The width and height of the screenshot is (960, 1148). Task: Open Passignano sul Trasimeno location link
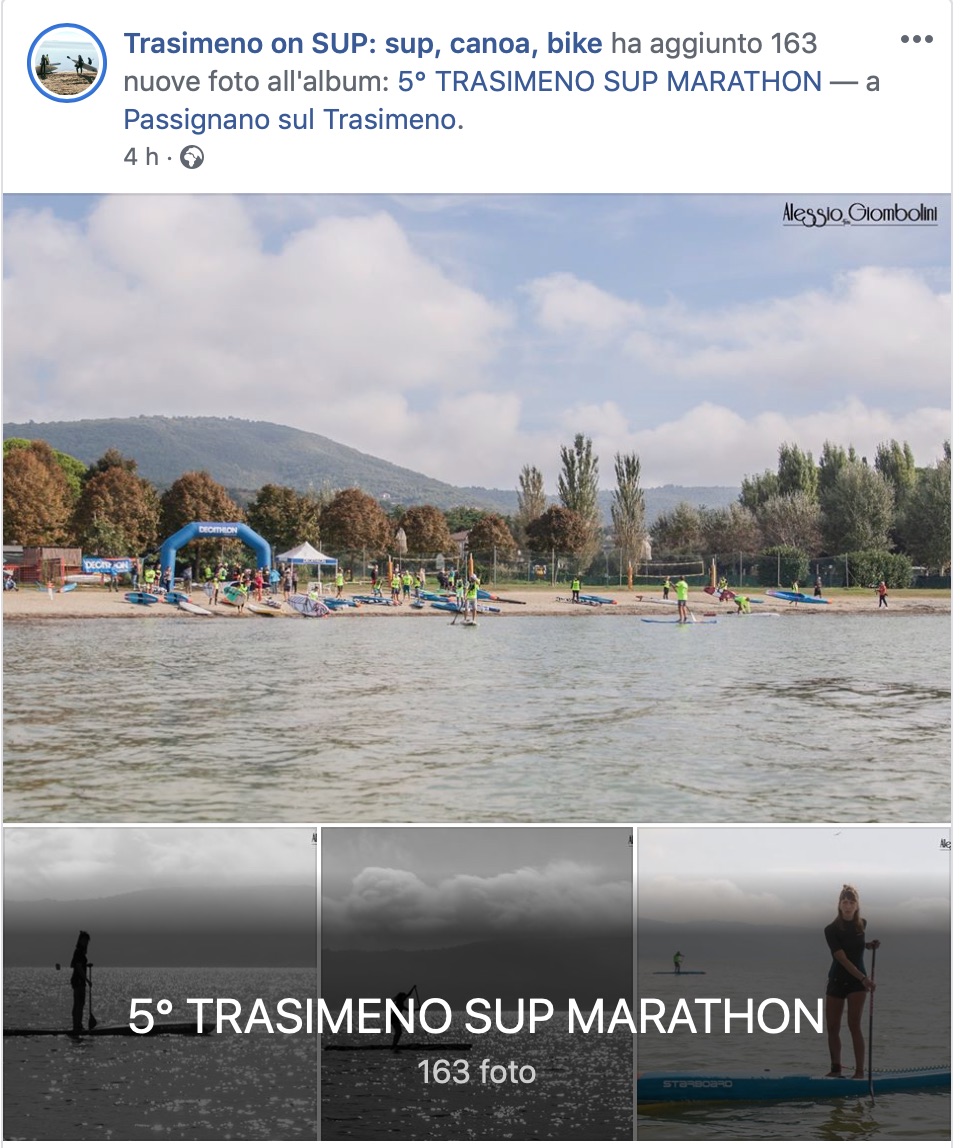[292, 120]
